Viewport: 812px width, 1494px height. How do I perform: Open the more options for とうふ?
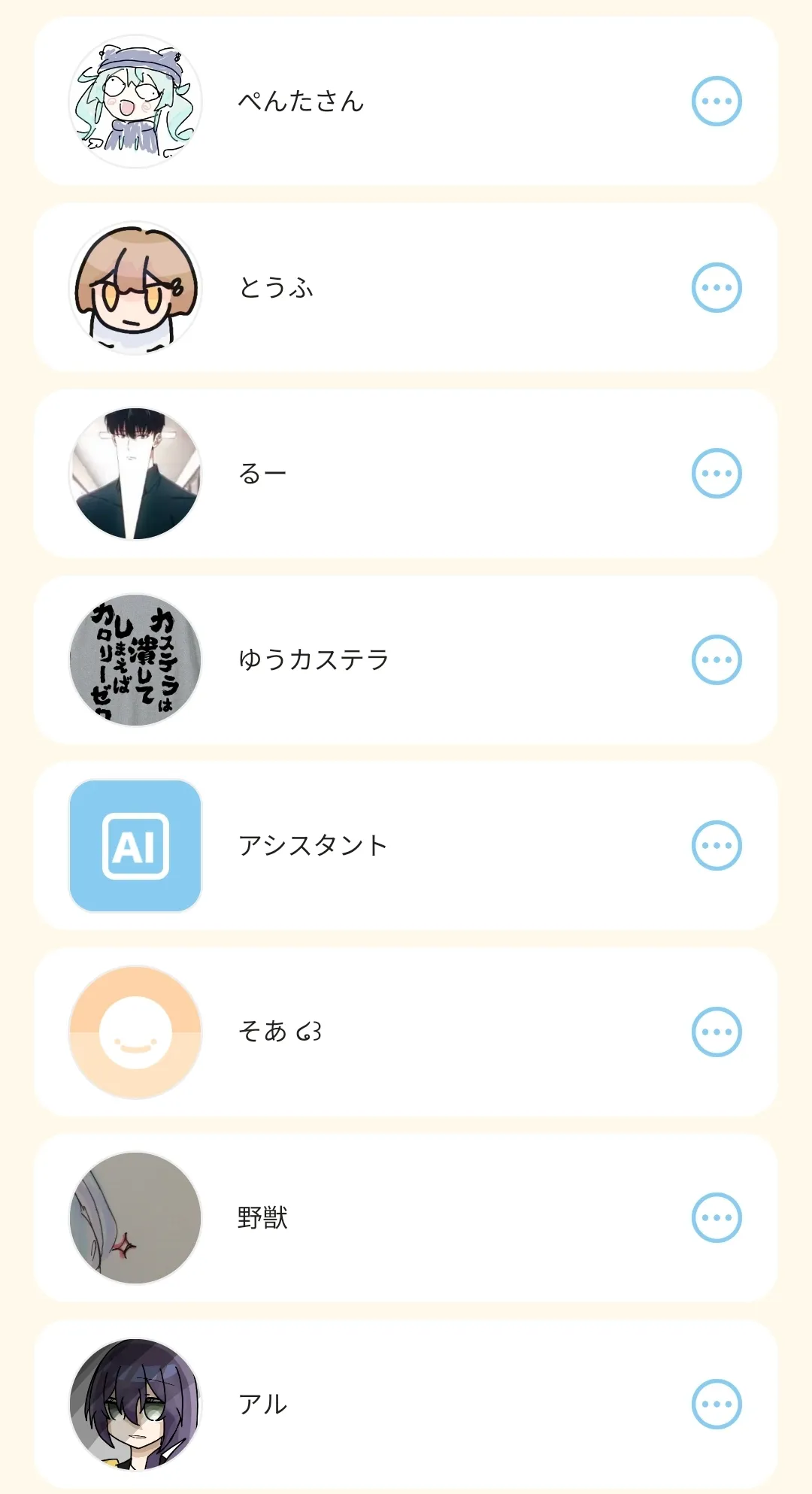click(716, 287)
